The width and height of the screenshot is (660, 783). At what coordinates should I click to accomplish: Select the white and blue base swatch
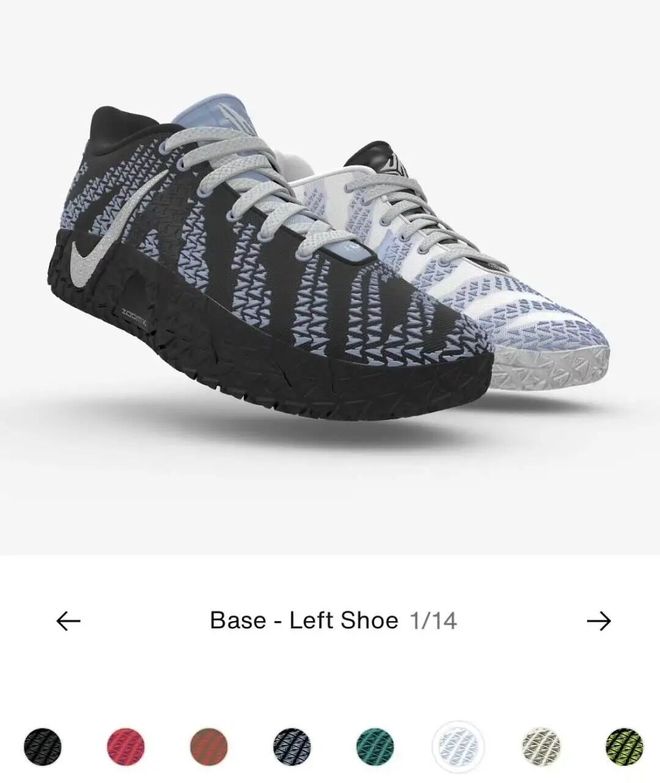click(x=458, y=746)
